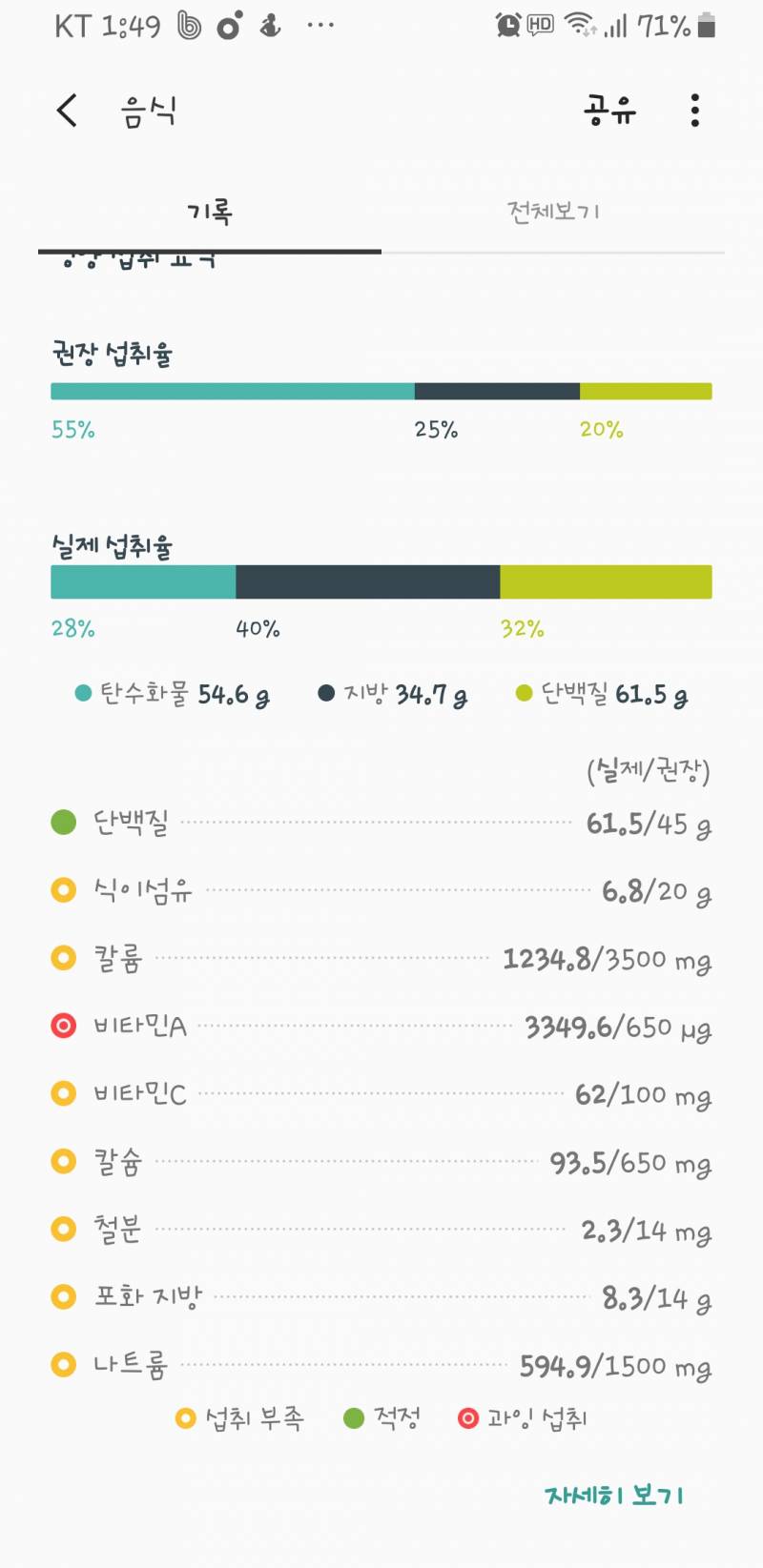The image size is (763, 1568).
Task: Tap the 공유 share option
Action: pos(608,111)
